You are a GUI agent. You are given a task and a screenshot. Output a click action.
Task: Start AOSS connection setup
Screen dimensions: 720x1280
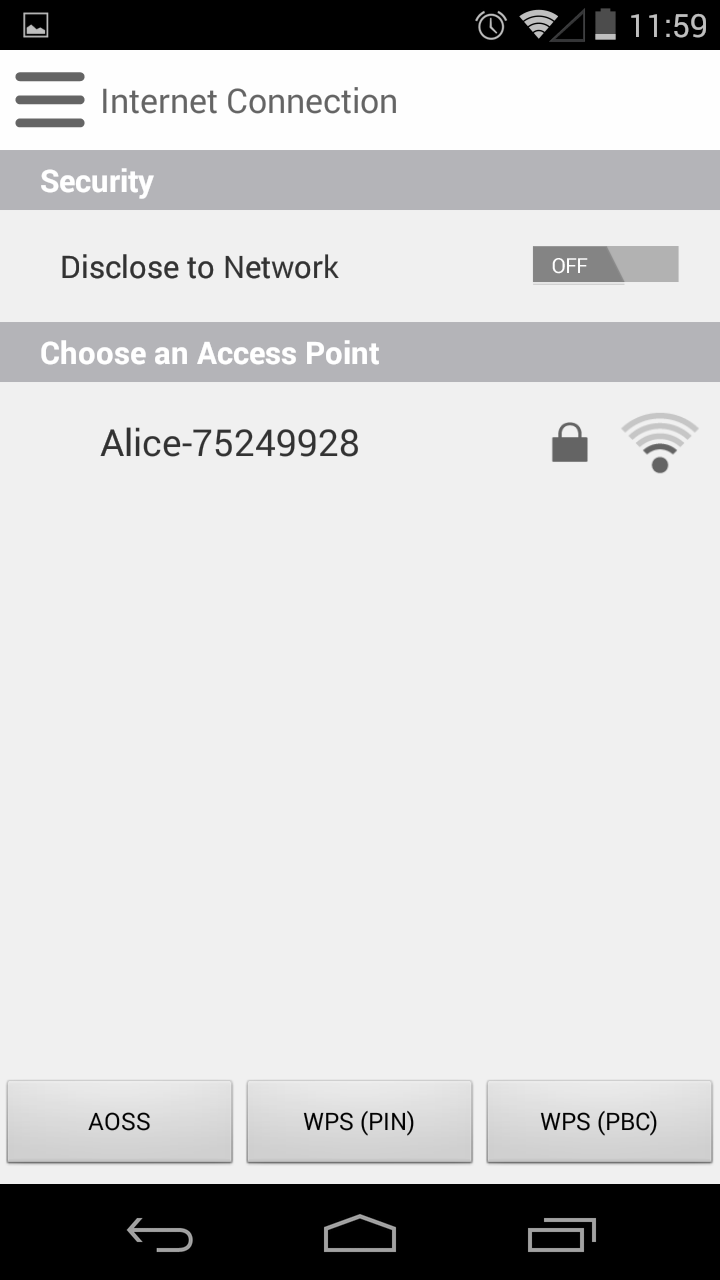pyautogui.click(x=120, y=1122)
